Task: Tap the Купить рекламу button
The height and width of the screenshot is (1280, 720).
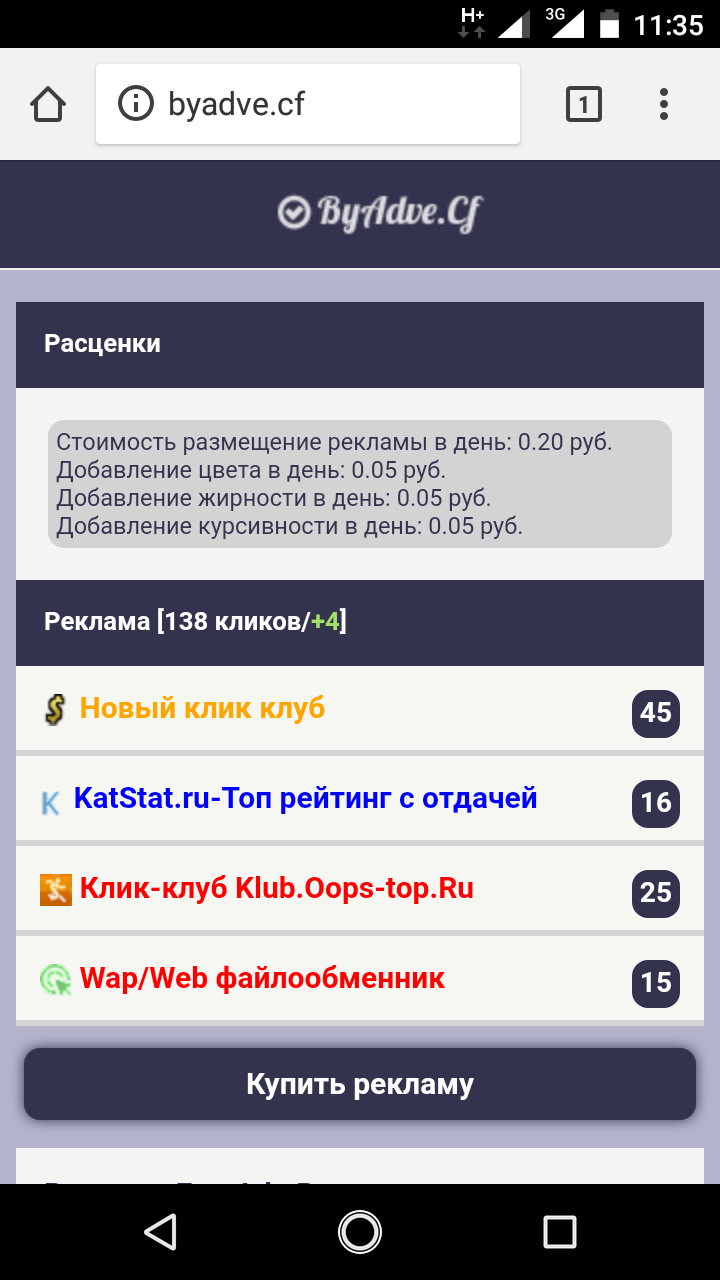Action: tap(360, 1084)
